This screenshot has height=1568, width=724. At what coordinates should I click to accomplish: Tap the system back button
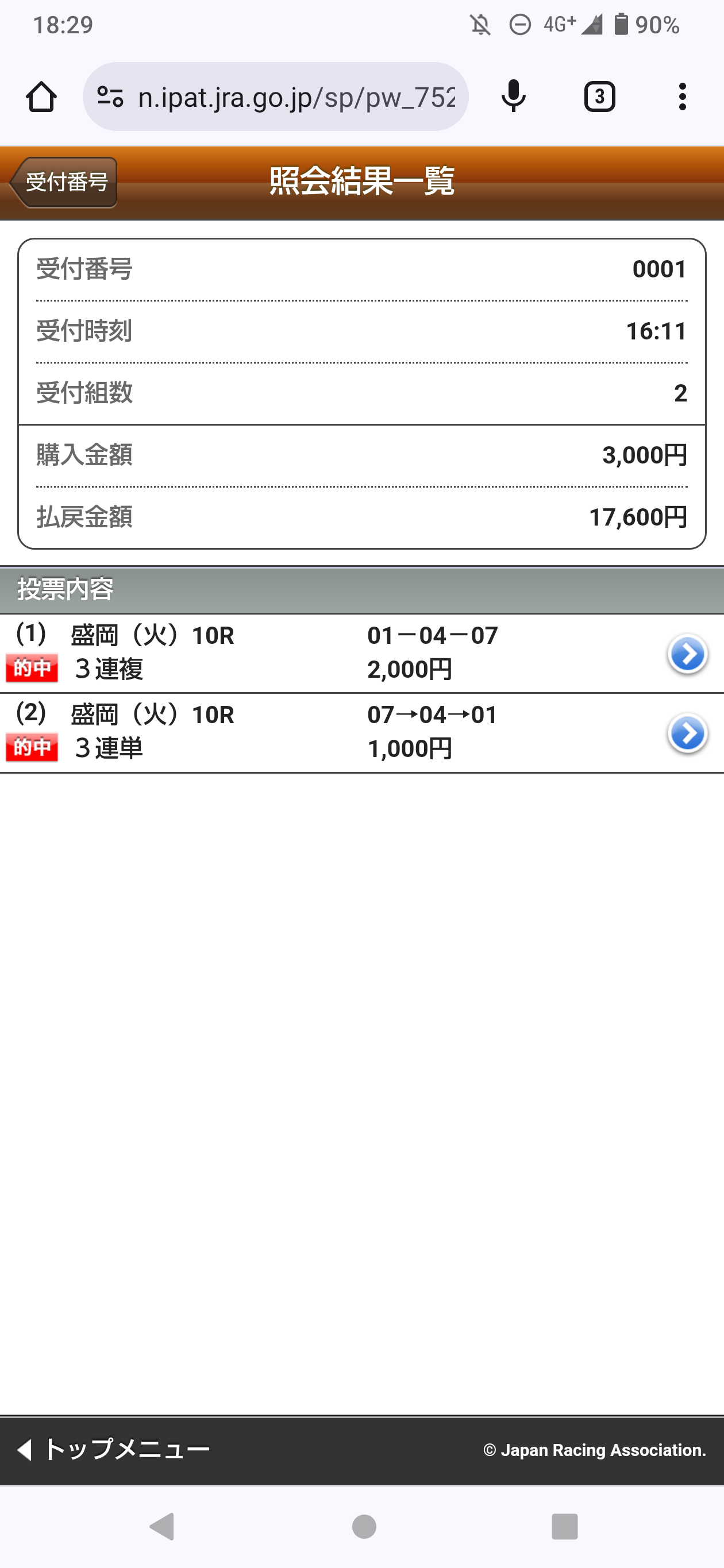pos(162,1526)
